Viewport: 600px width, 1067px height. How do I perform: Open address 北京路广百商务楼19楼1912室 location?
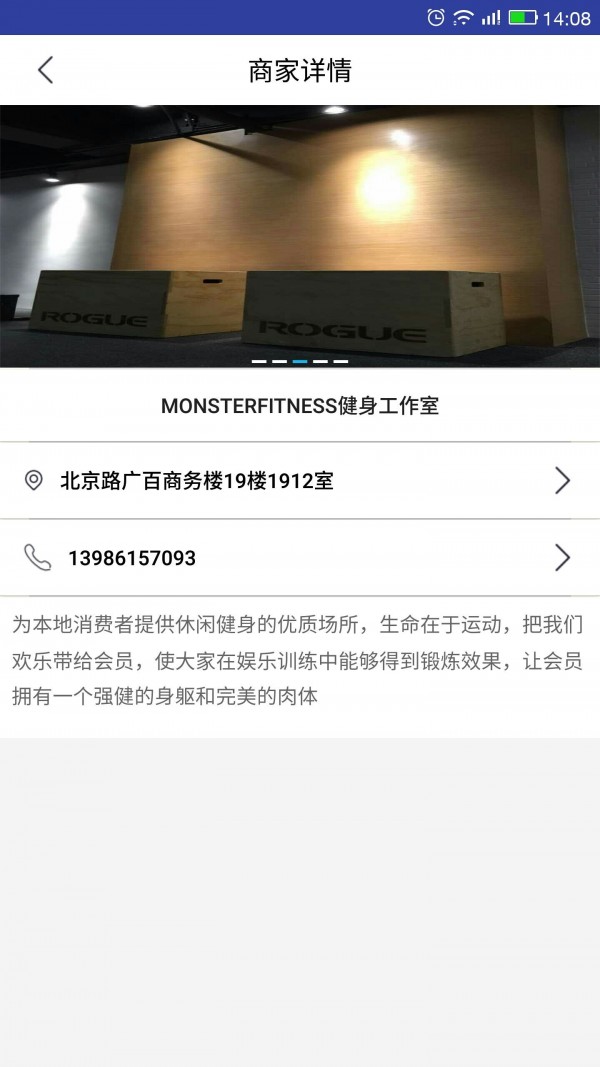(x=298, y=481)
